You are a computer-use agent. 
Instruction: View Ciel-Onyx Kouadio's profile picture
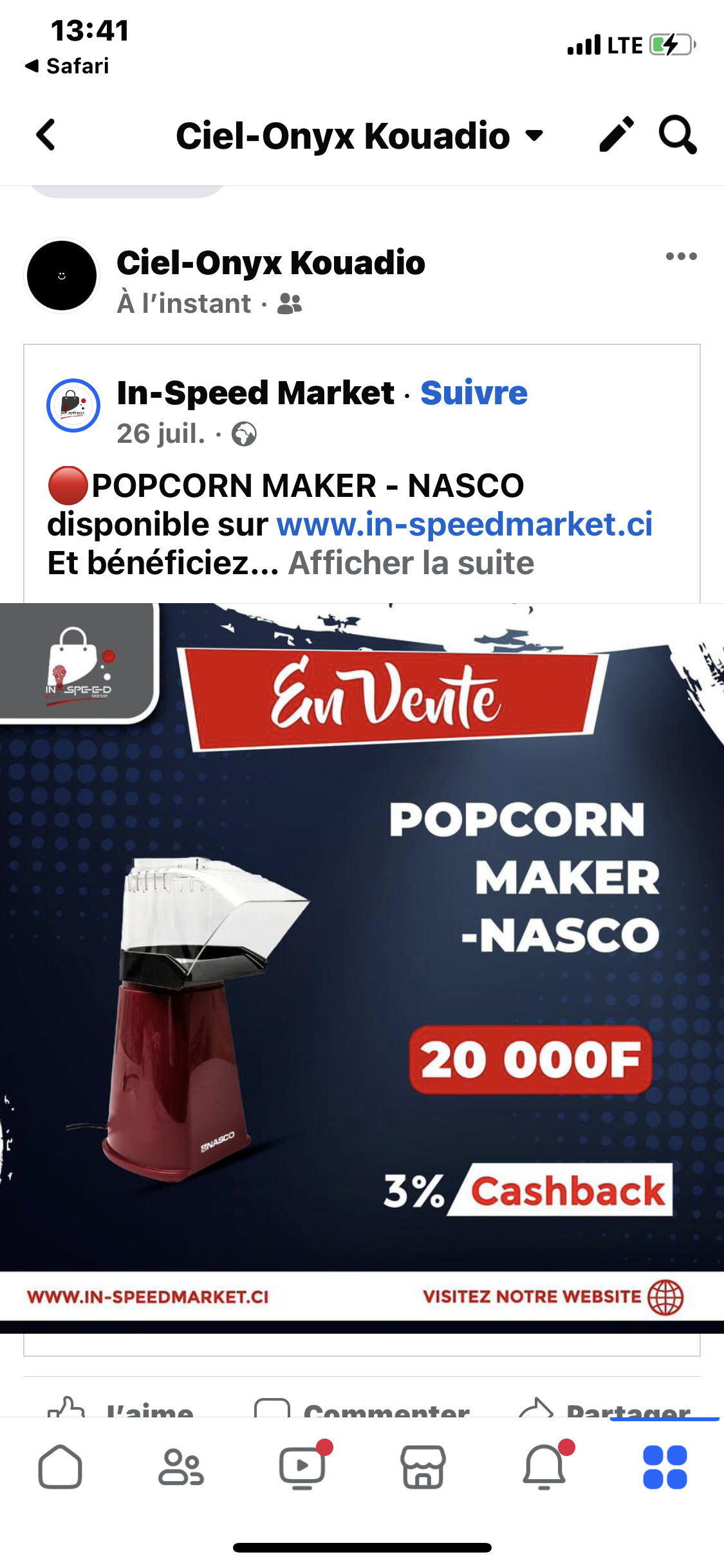coord(62,275)
